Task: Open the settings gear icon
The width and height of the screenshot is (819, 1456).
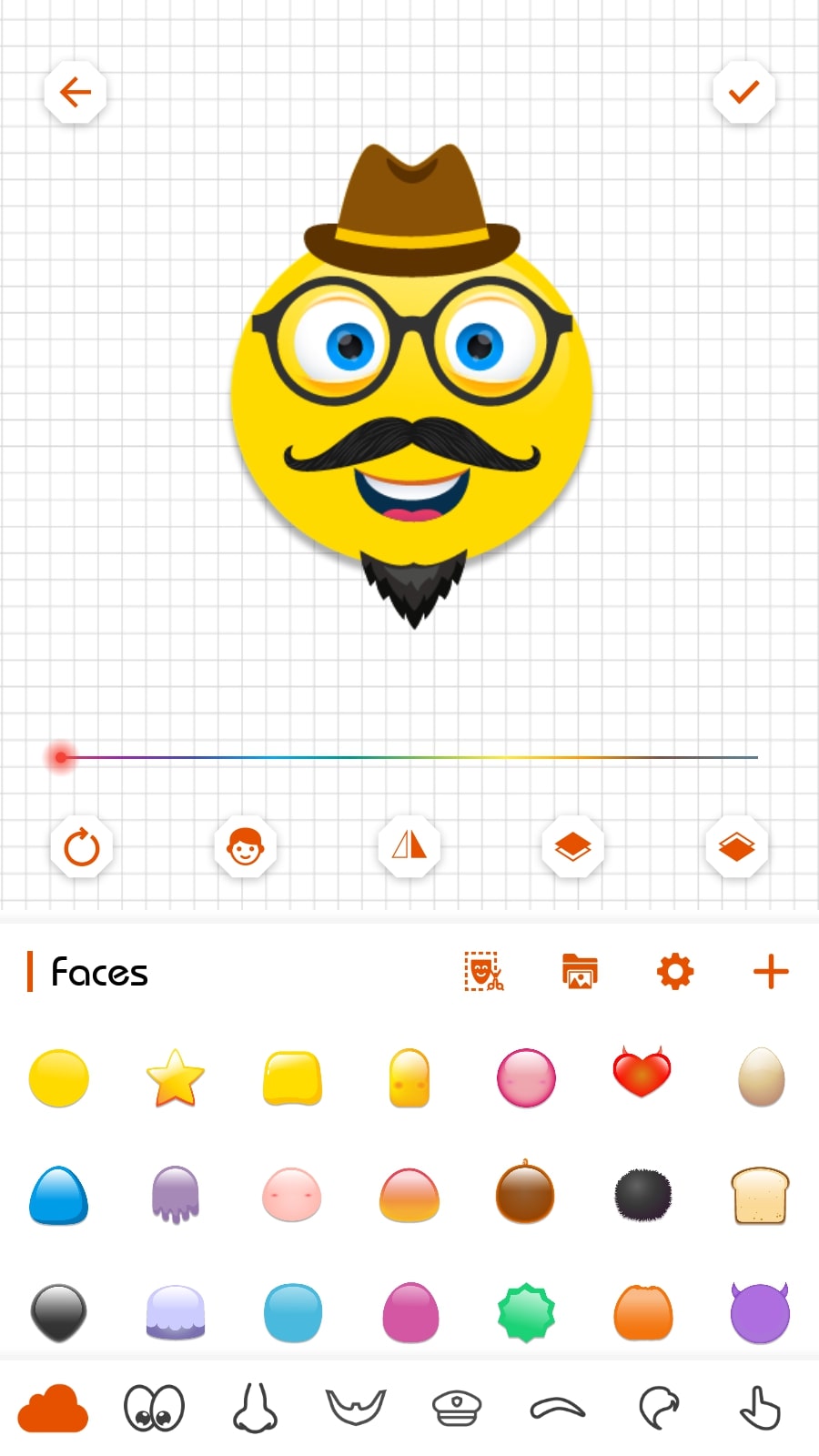Action: (x=675, y=972)
